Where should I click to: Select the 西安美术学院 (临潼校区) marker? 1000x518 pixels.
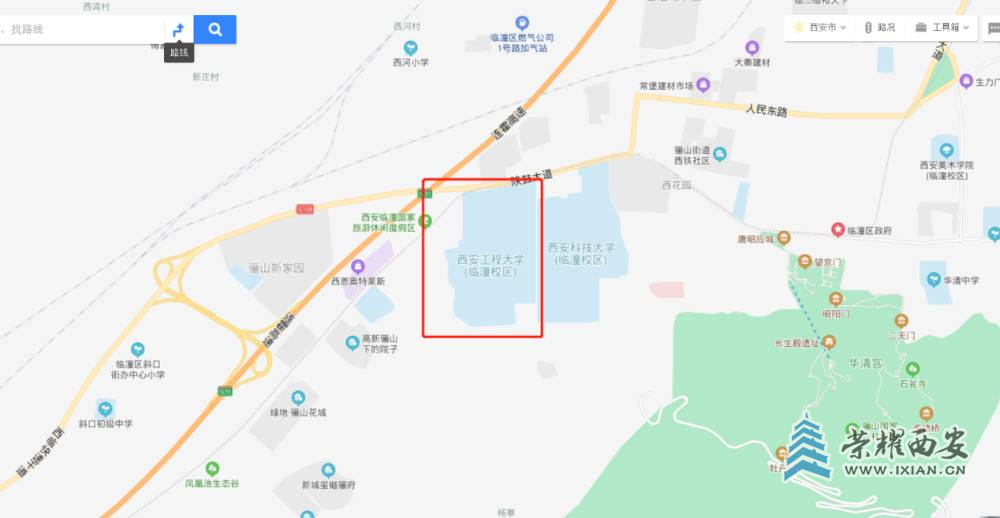coord(945,150)
